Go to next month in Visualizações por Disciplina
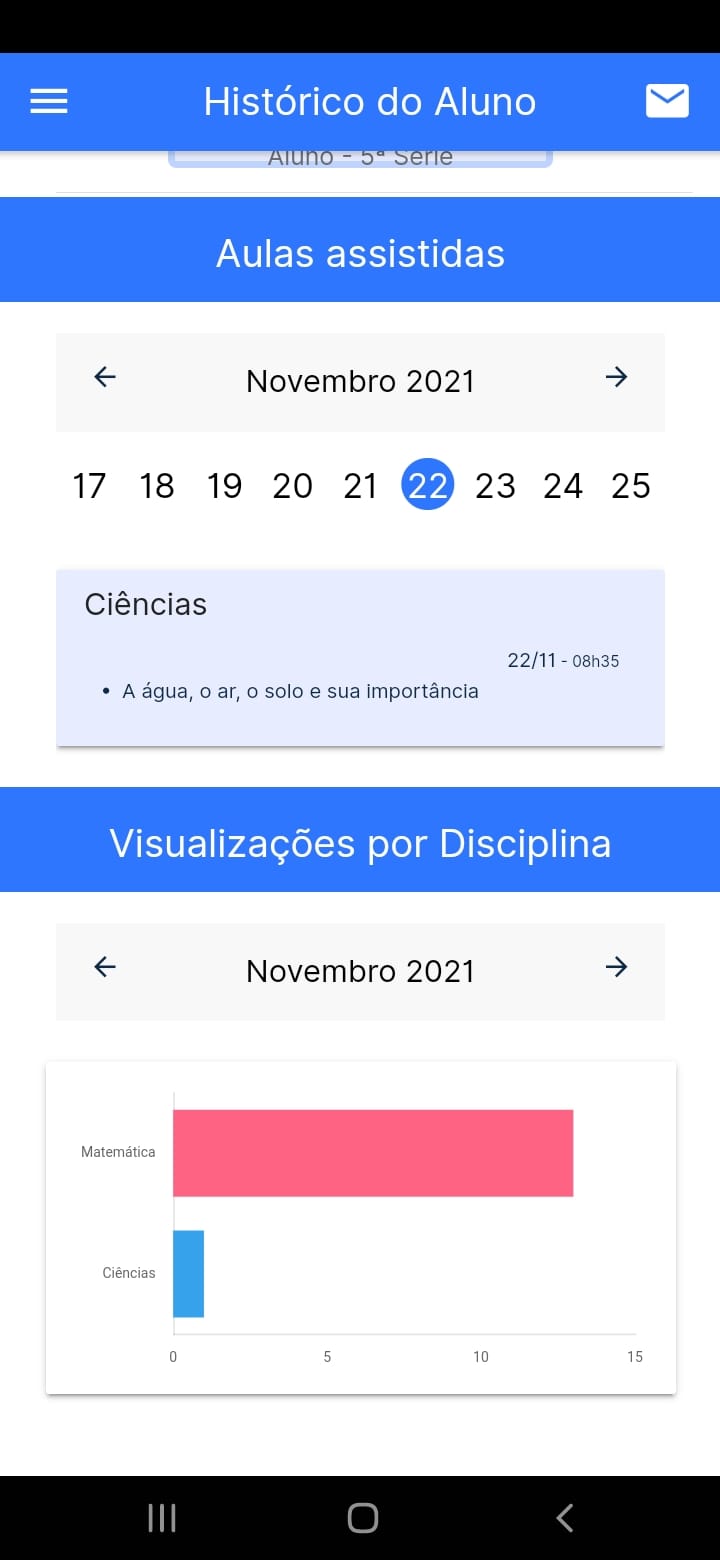720x1560 pixels. pos(616,967)
